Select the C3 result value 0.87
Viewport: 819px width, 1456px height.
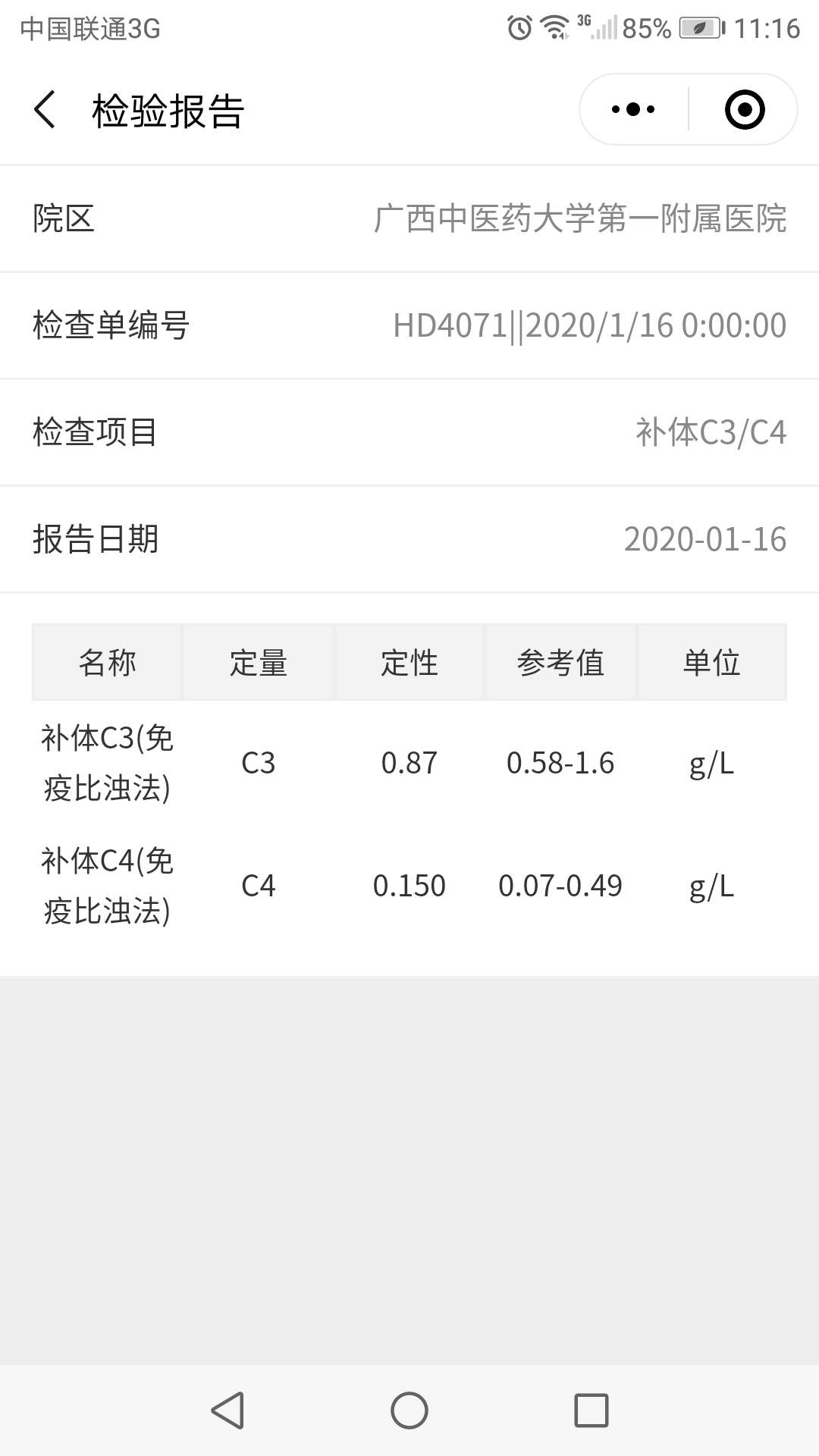[409, 764]
